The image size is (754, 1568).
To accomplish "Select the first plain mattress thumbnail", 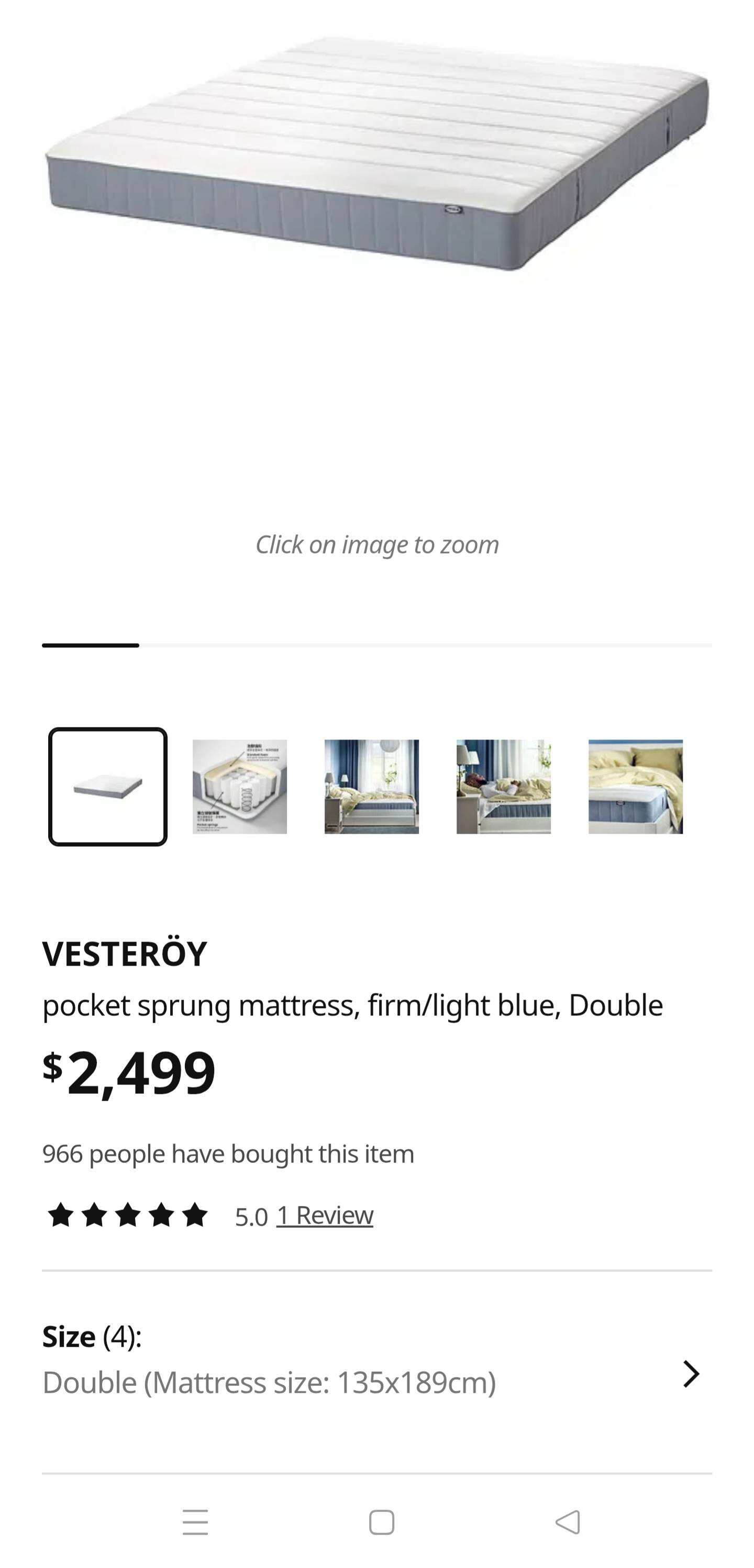I will click(108, 787).
